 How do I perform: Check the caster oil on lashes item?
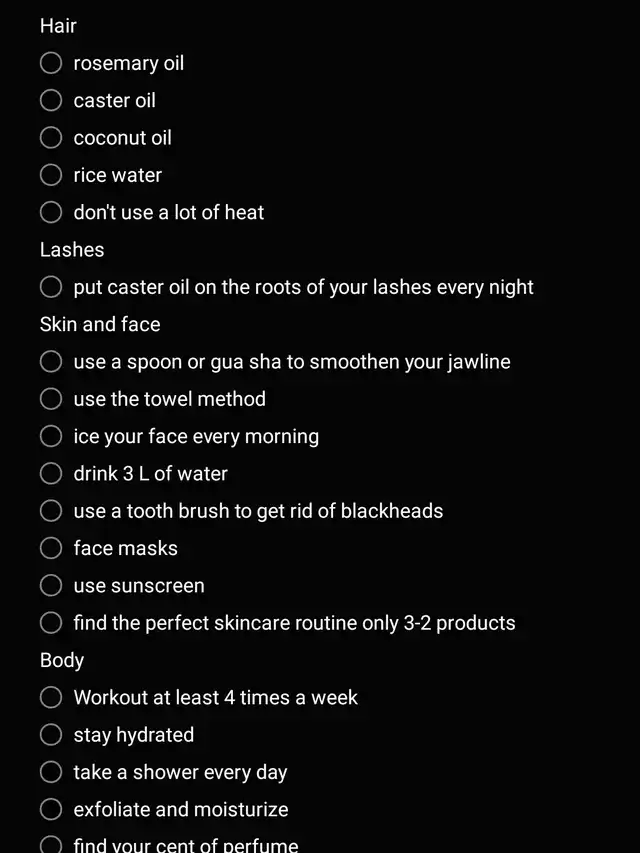tap(51, 287)
